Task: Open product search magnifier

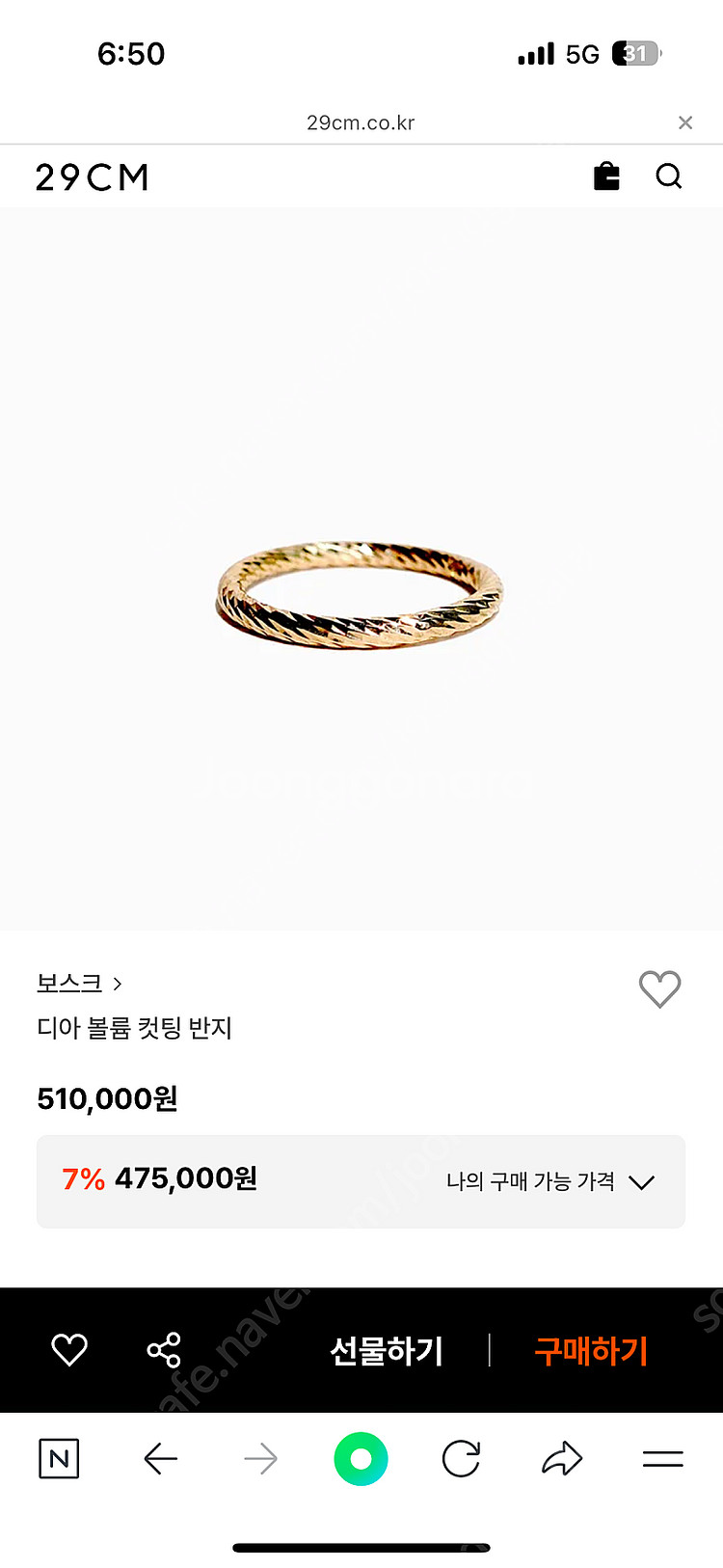Action: [669, 176]
